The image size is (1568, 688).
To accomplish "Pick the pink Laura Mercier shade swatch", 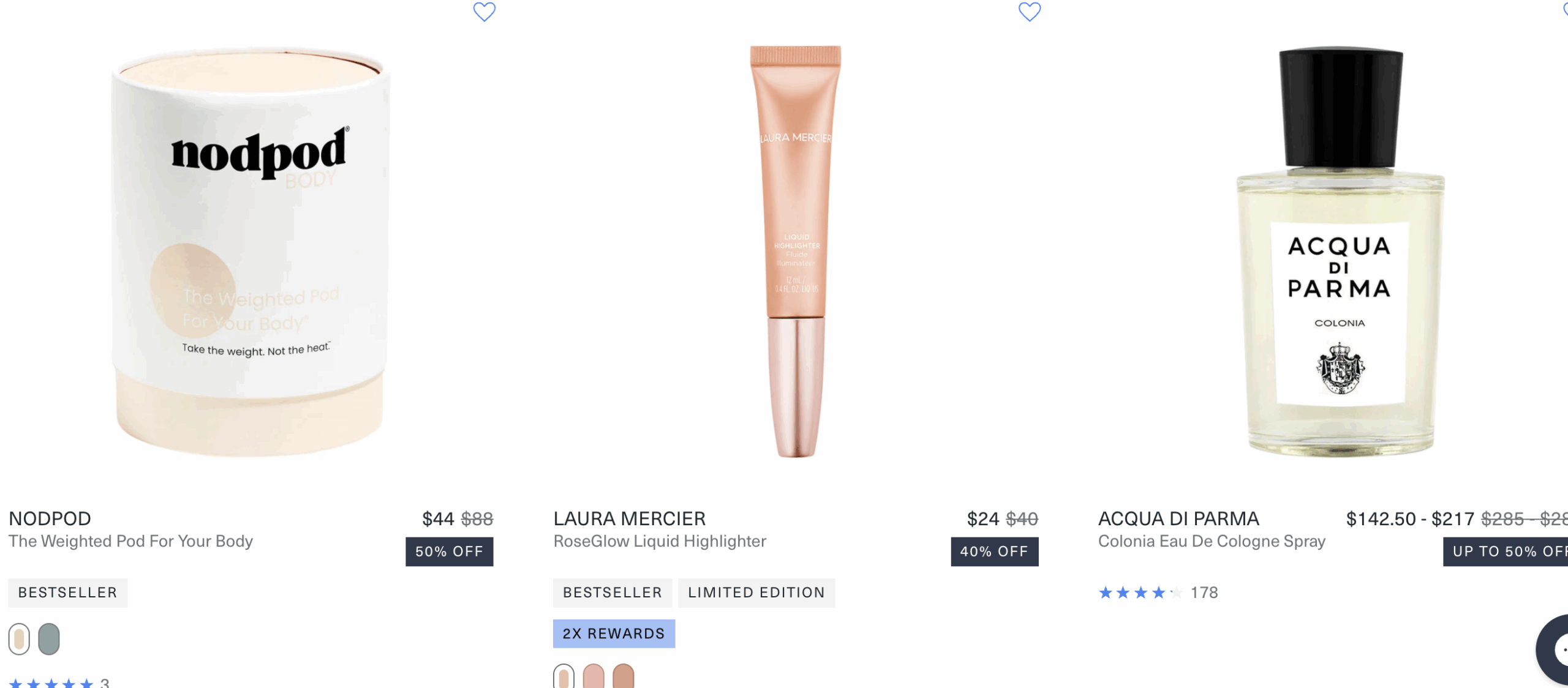I will (x=594, y=676).
